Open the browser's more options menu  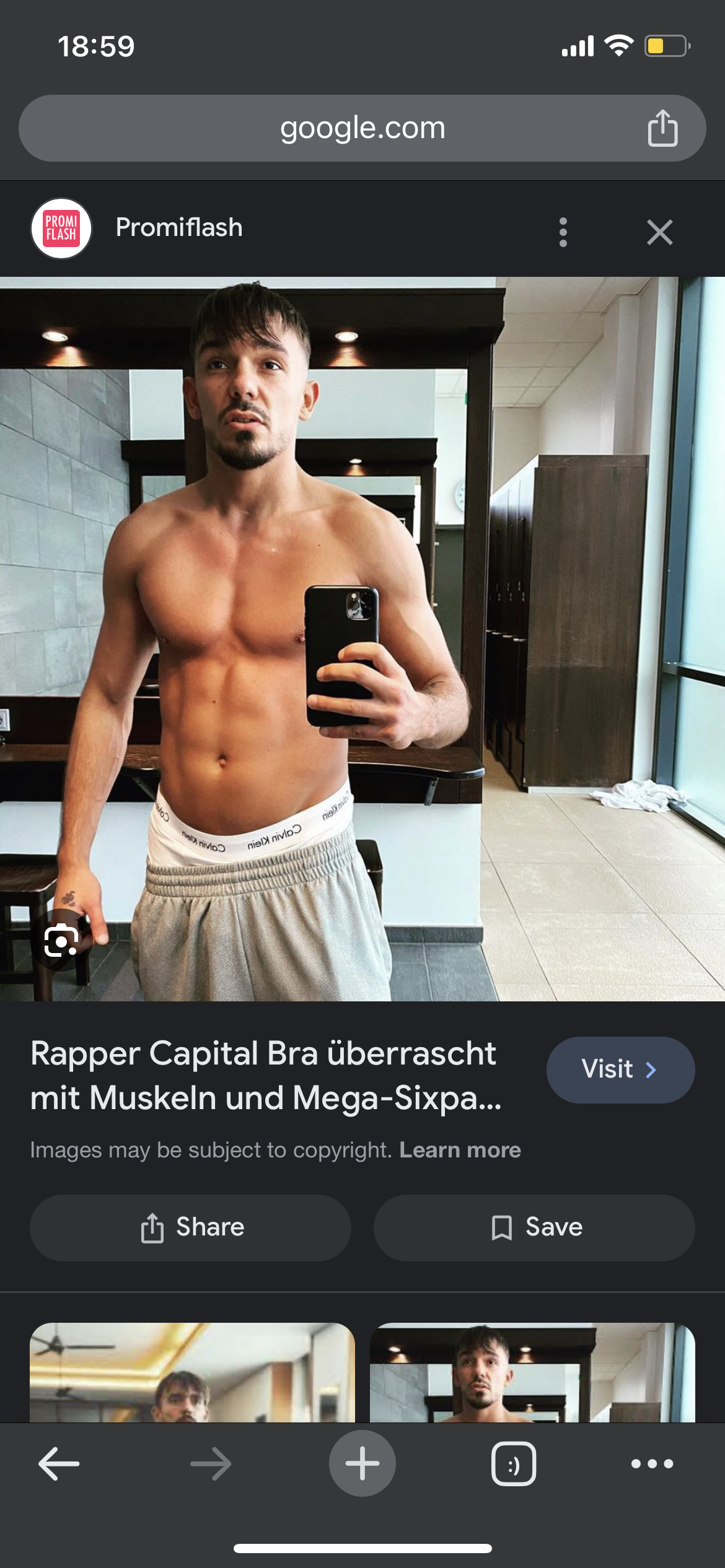(652, 1464)
